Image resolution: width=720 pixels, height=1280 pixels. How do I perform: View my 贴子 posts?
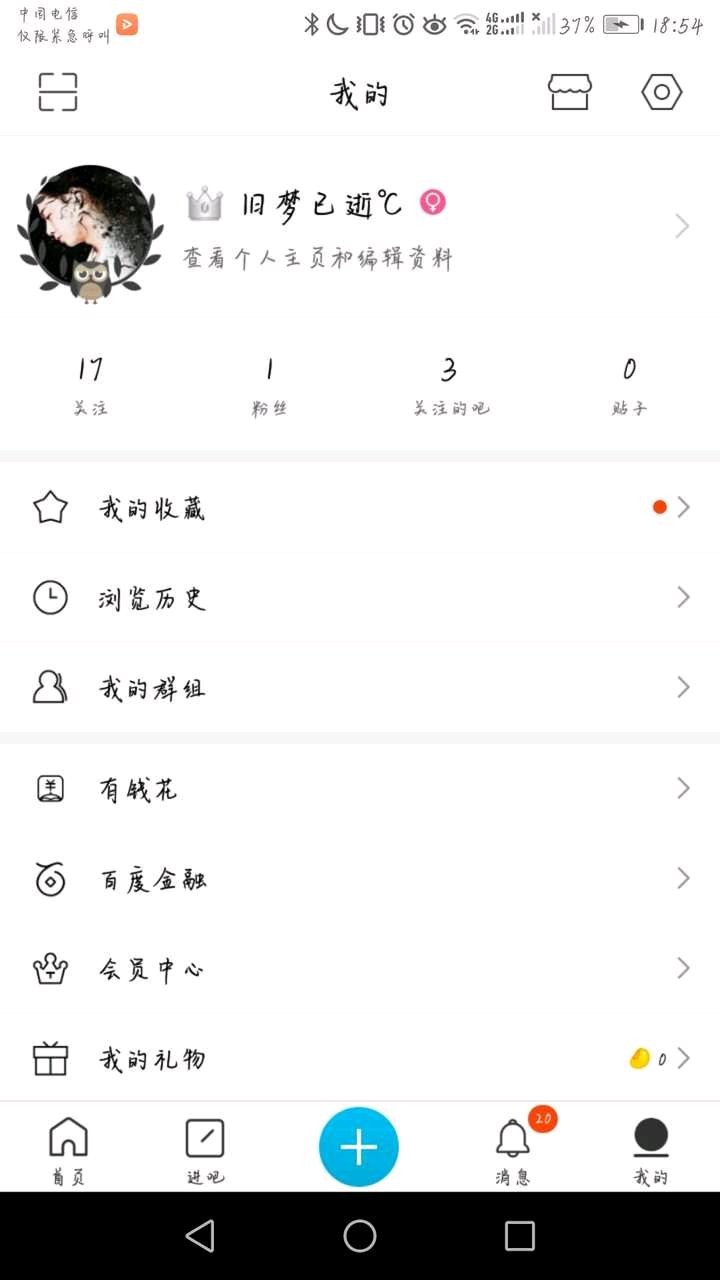tap(629, 385)
